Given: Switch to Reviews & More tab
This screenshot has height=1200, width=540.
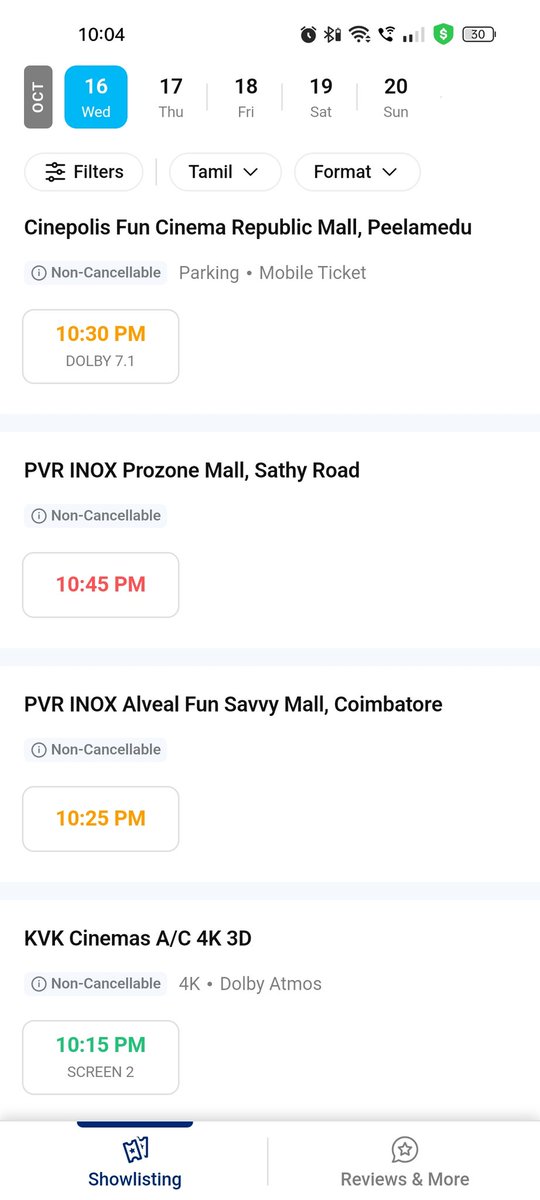Looking at the screenshot, I should [x=404, y=1162].
